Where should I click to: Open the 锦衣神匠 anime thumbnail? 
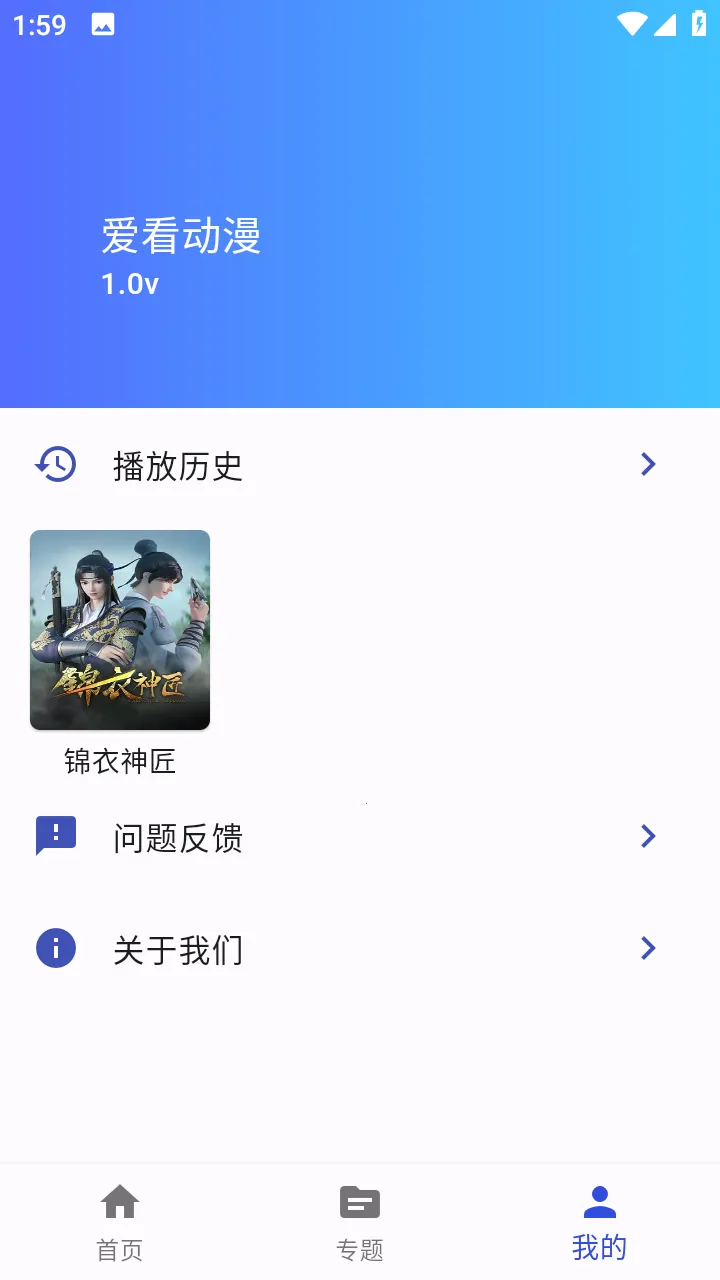coord(119,628)
